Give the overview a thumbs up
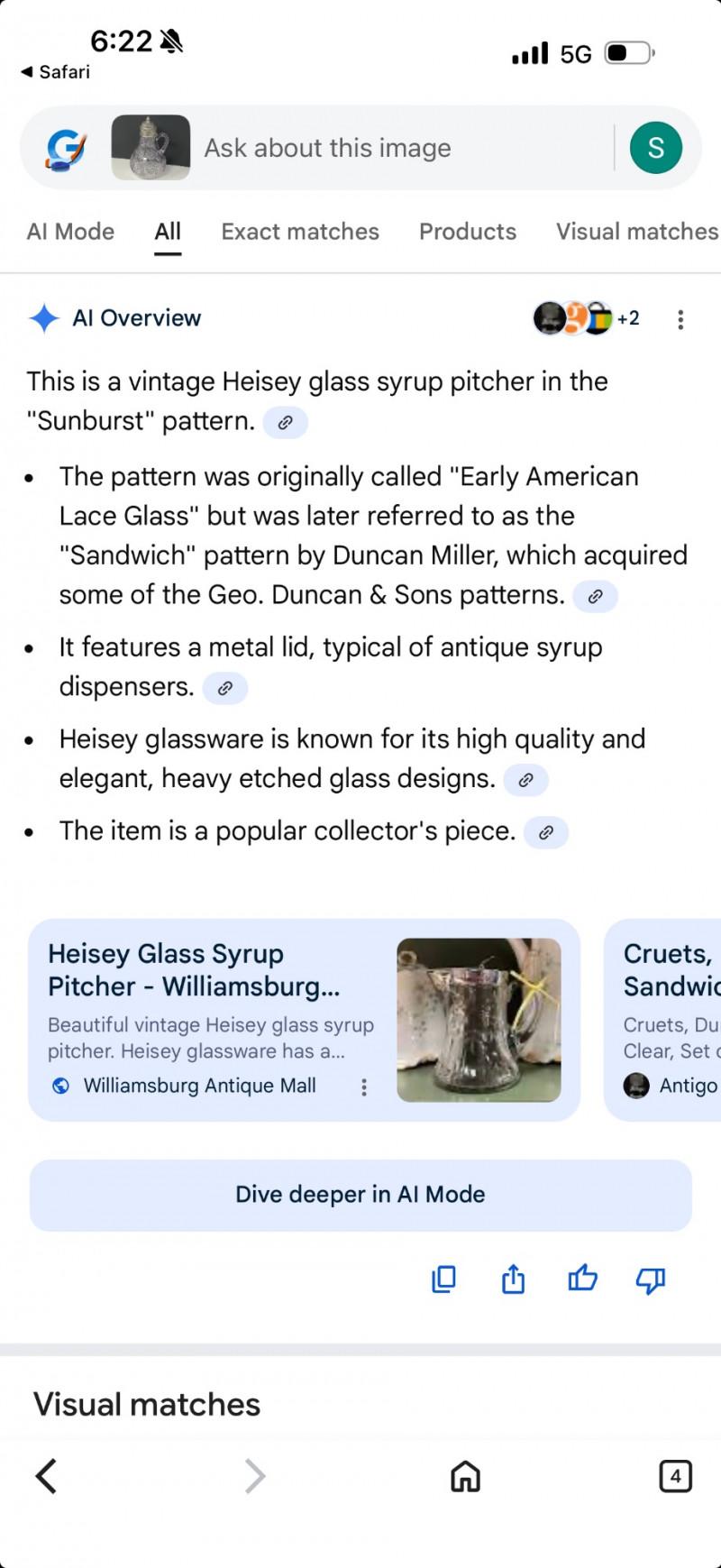The image size is (721, 1568). (x=582, y=1279)
